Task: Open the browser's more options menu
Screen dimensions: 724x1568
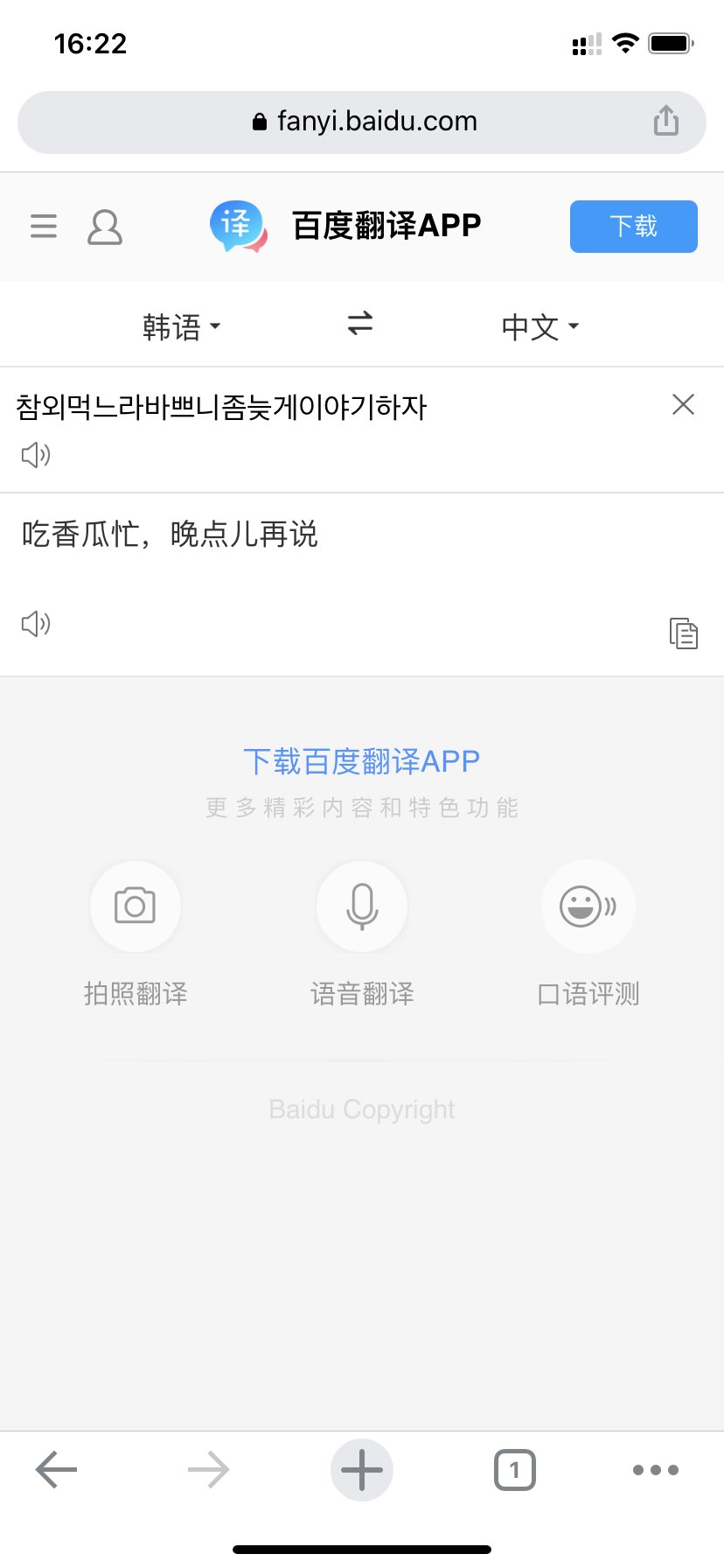Action: pyautogui.click(x=656, y=1470)
